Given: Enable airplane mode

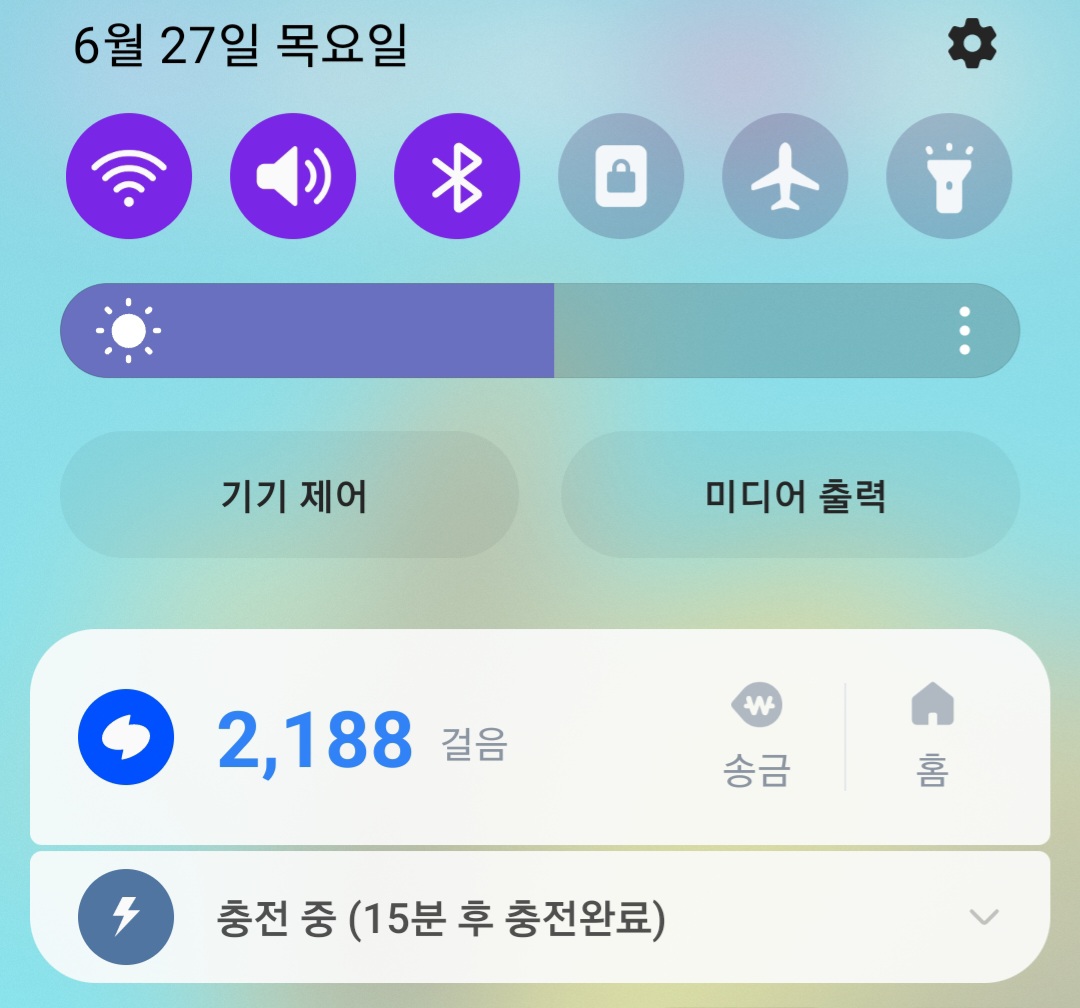Looking at the screenshot, I should tap(785, 177).
